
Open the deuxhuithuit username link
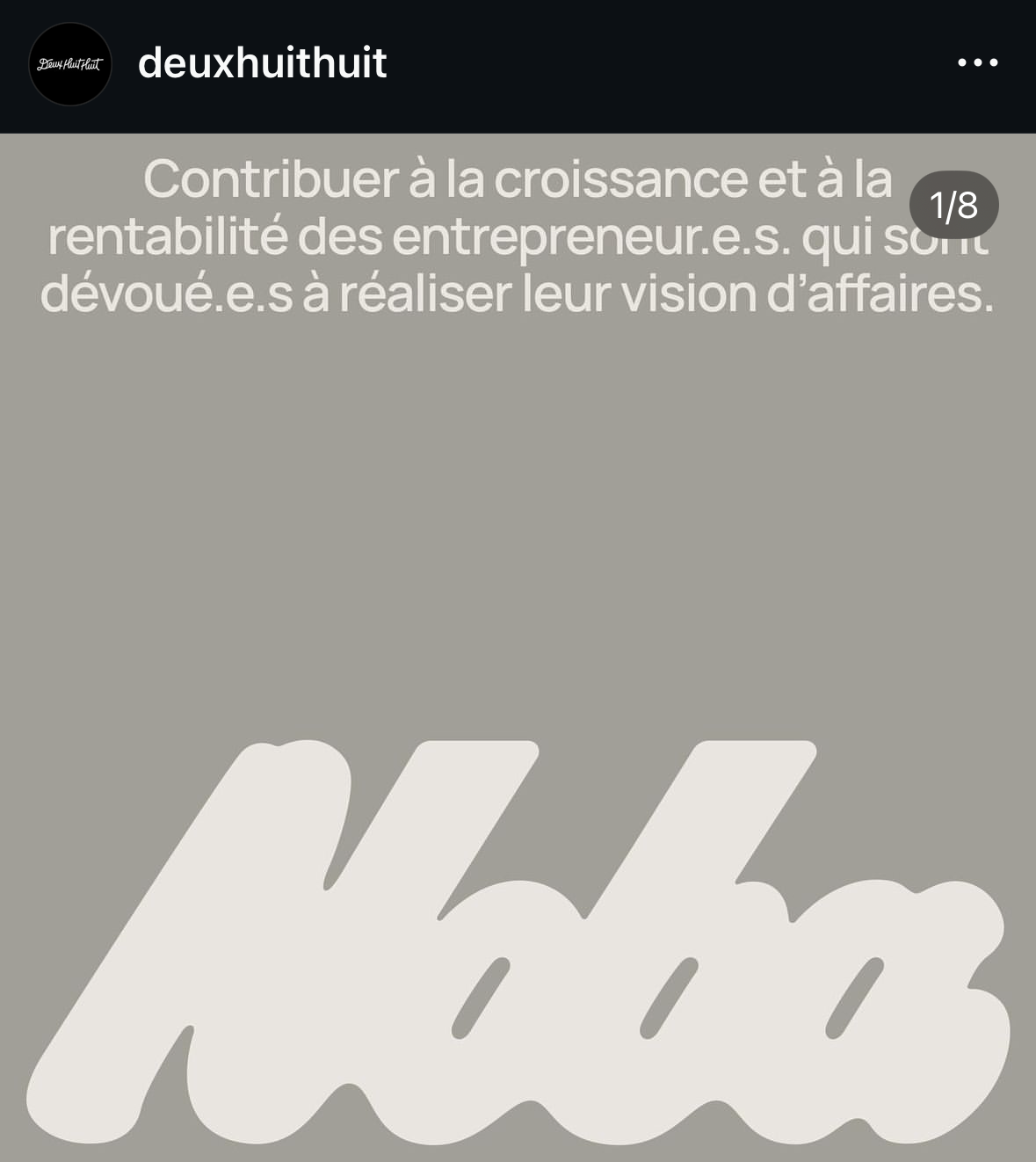(x=262, y=63)
